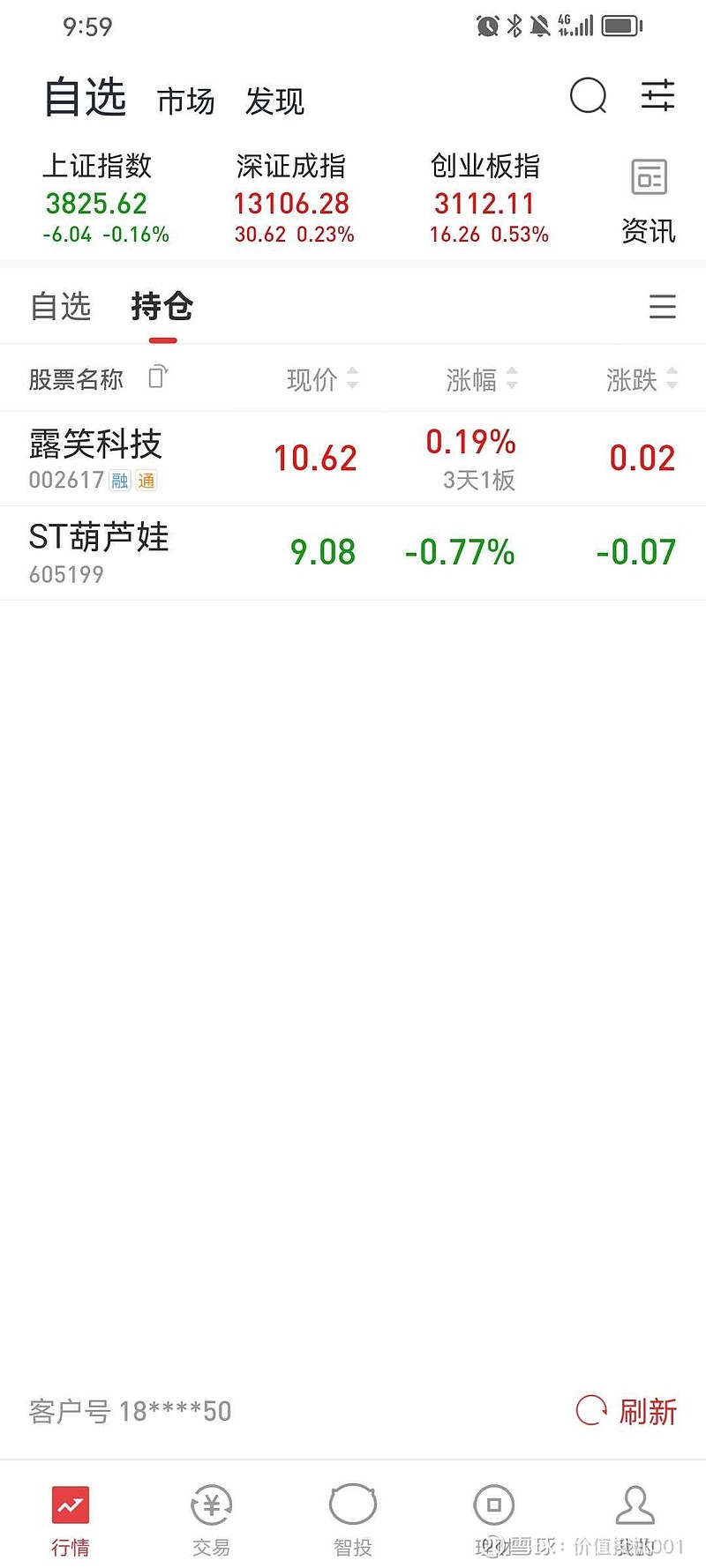Viewport: 706px width, 1568px height.
Task: Go to the 交易 bottom tab
Action: pyautogui.click(x=212, y=1519)
